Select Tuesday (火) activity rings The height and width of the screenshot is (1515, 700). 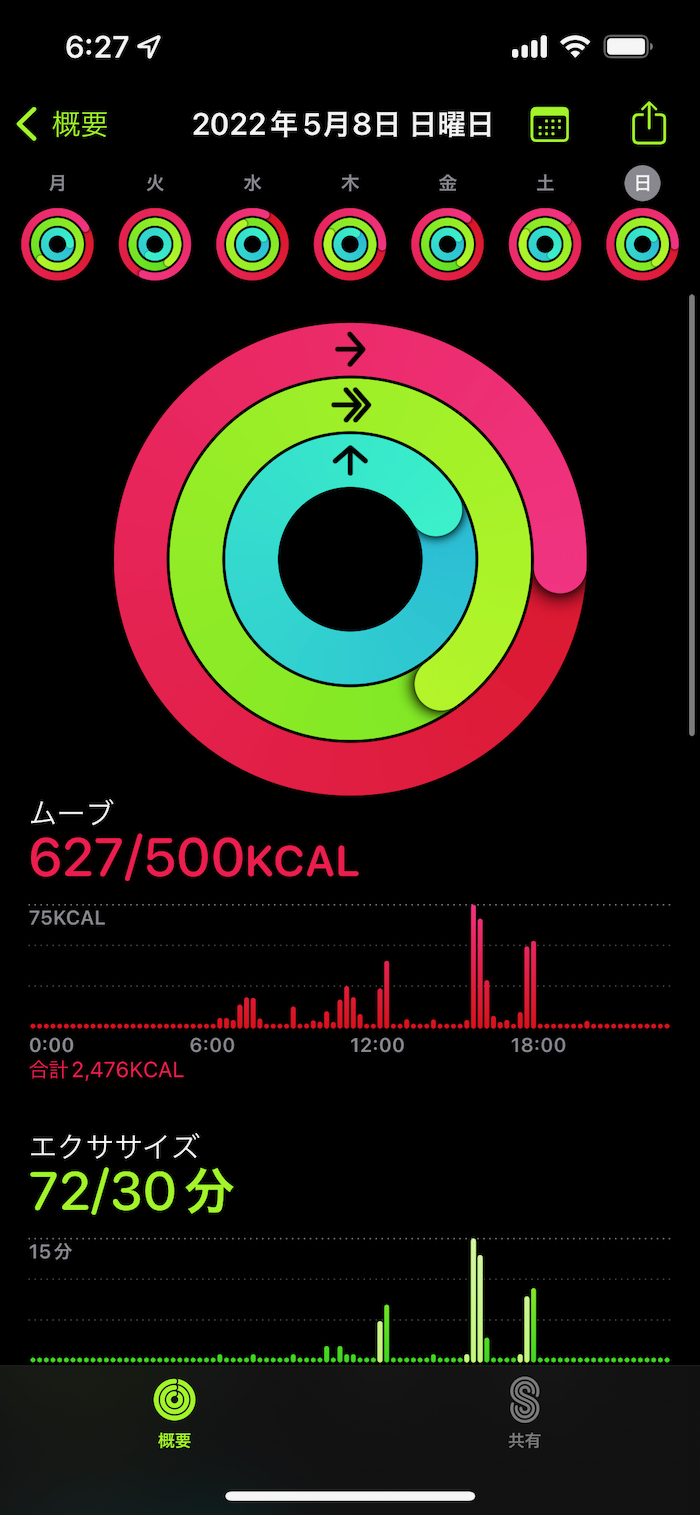[x=155, y=244]
